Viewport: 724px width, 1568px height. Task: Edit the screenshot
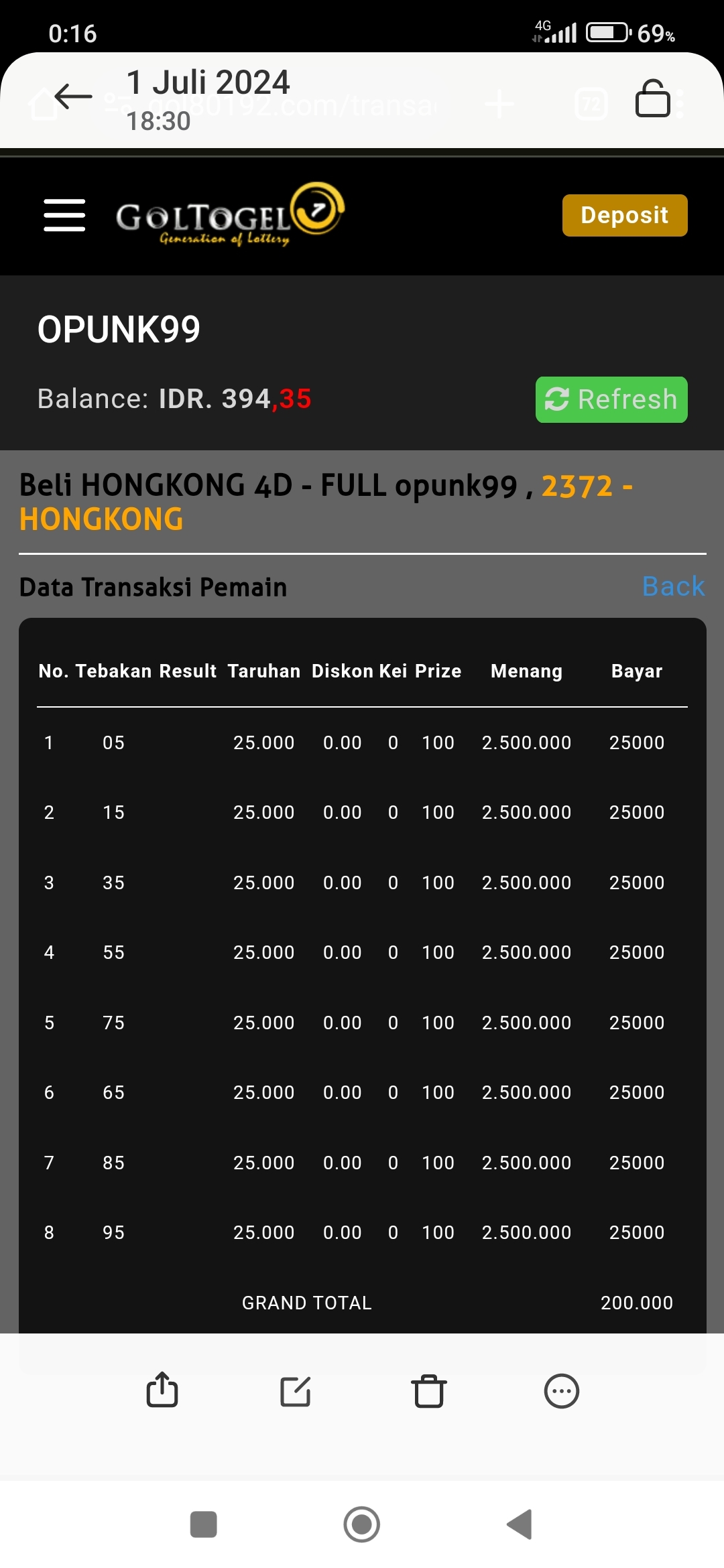click(x=295, y=1391)
